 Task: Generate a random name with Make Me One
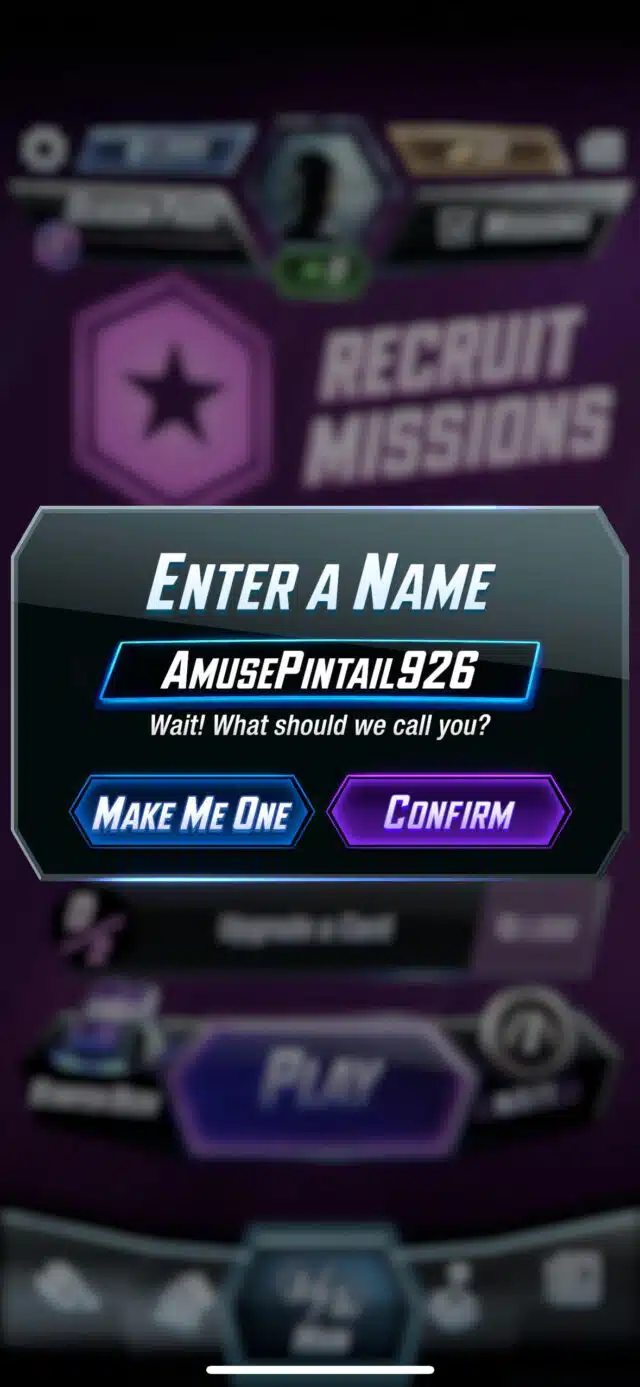pos(191,812)
